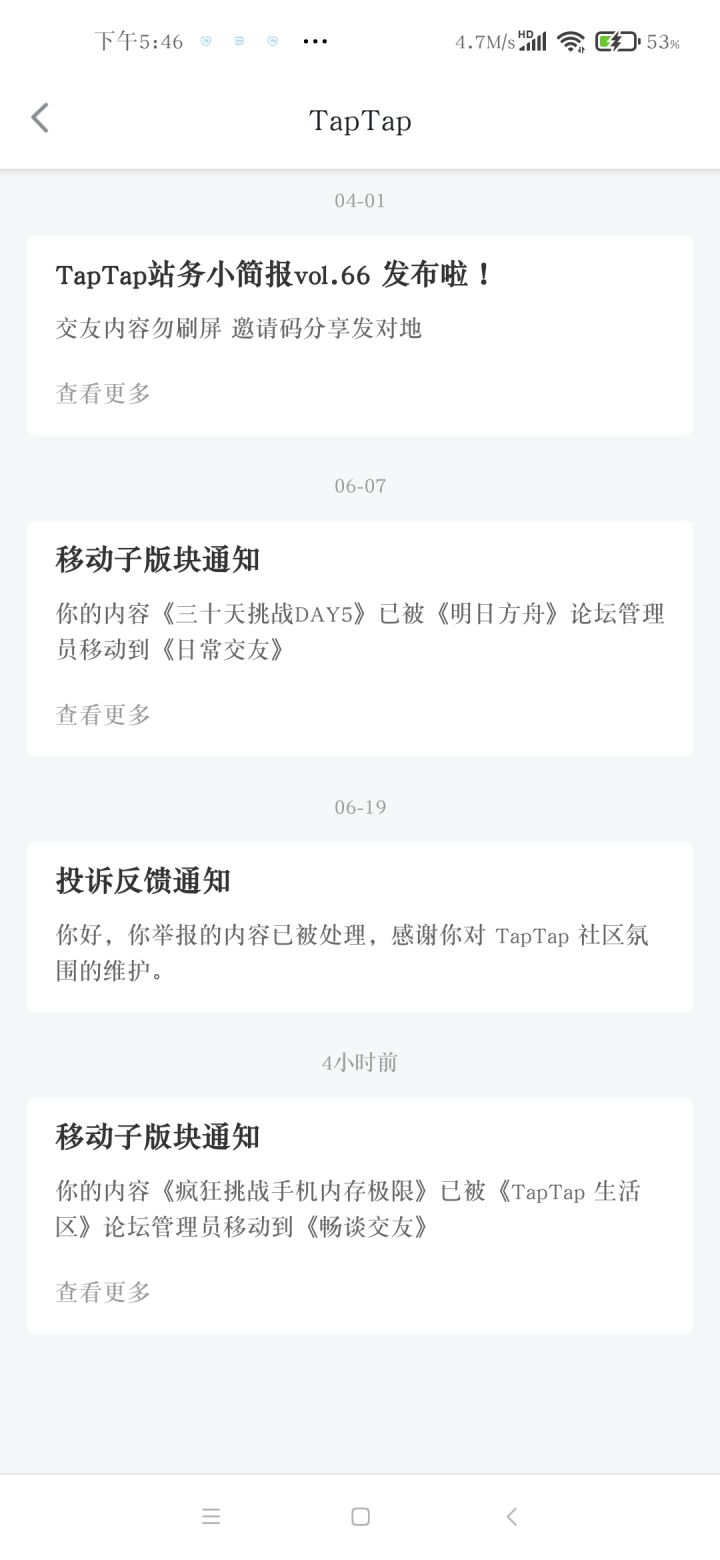Open the 06-07 移动子版块通知 about 三十天挑战DAY5
This screenshot has height=1560, width=720.
(x=360, y=638)
